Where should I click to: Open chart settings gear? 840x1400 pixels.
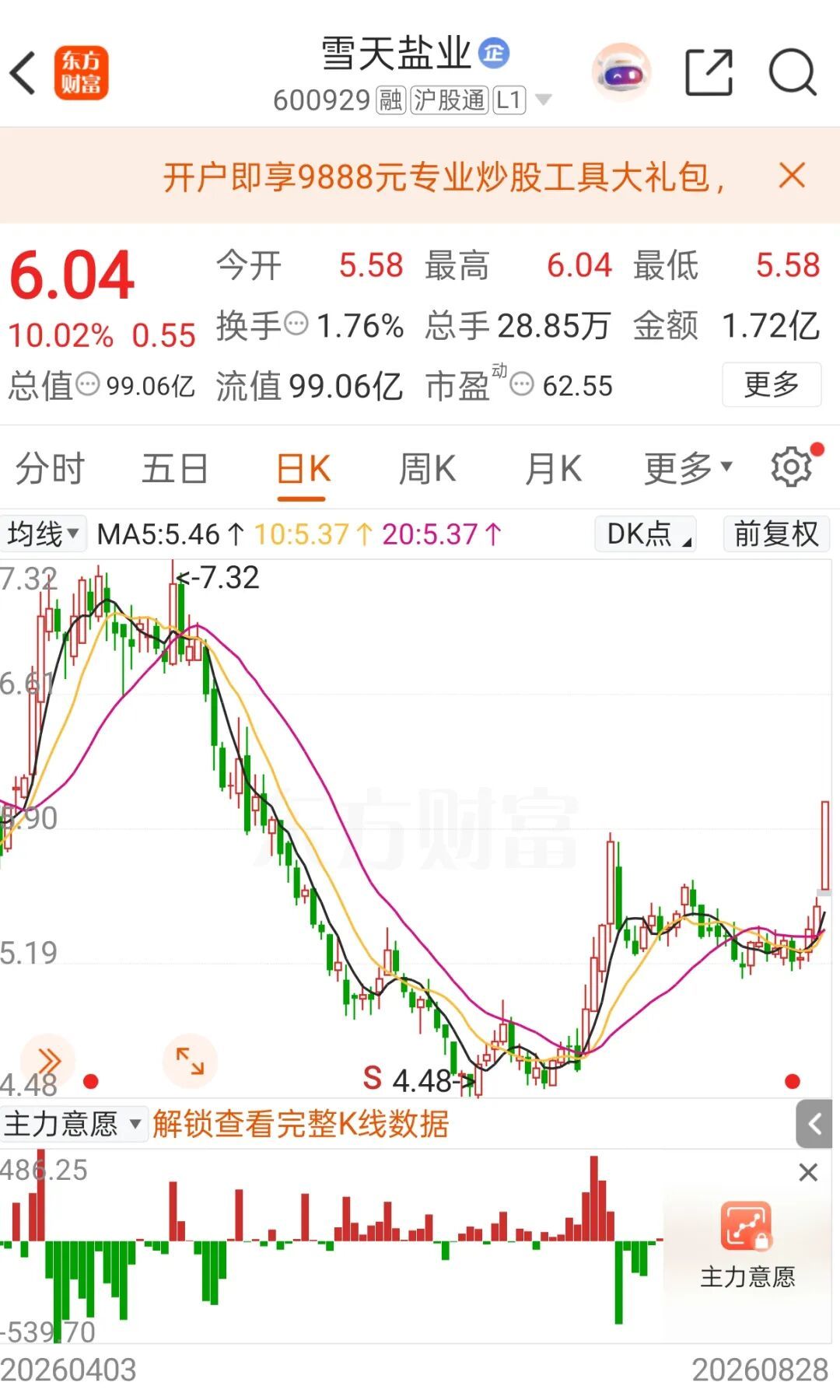click(792, 467)
